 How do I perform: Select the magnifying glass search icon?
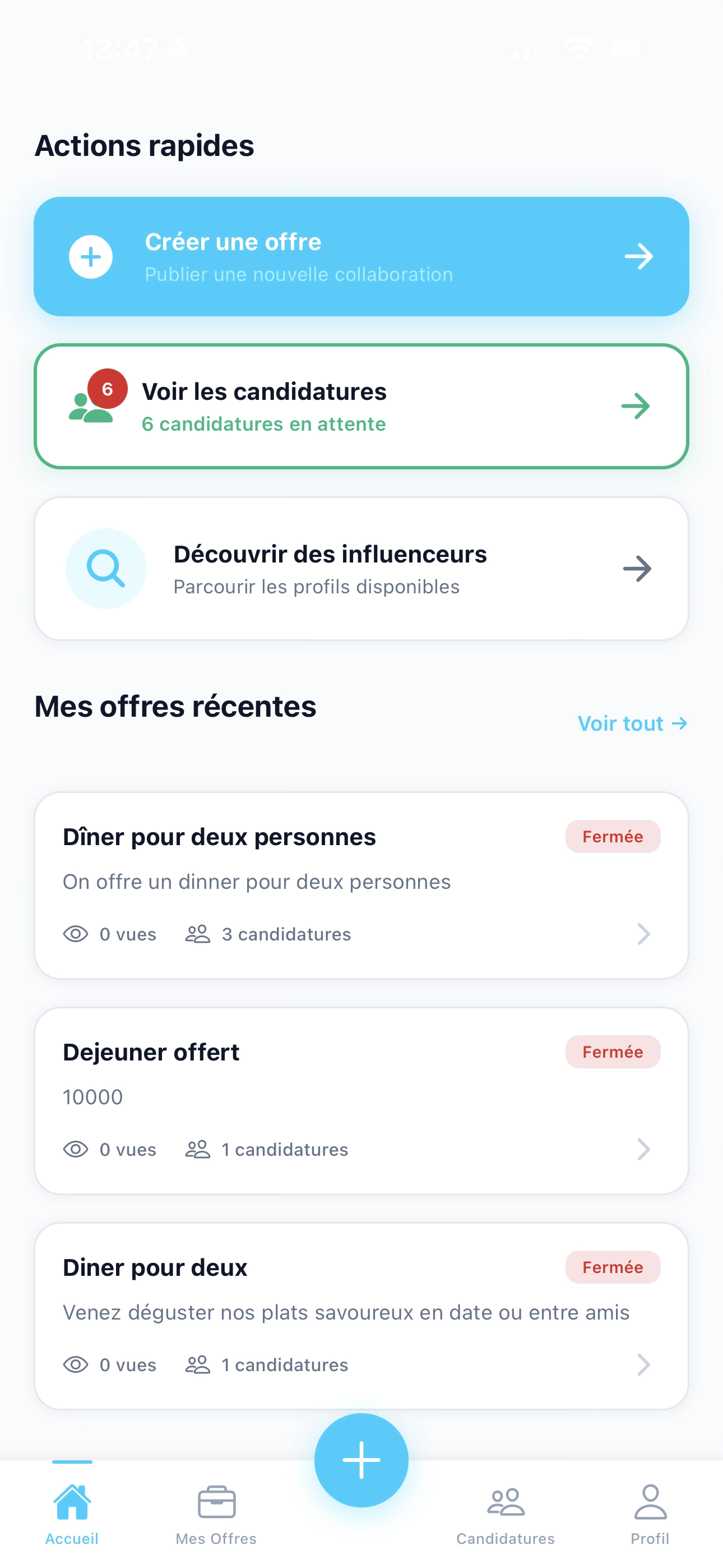coord(105,568)
